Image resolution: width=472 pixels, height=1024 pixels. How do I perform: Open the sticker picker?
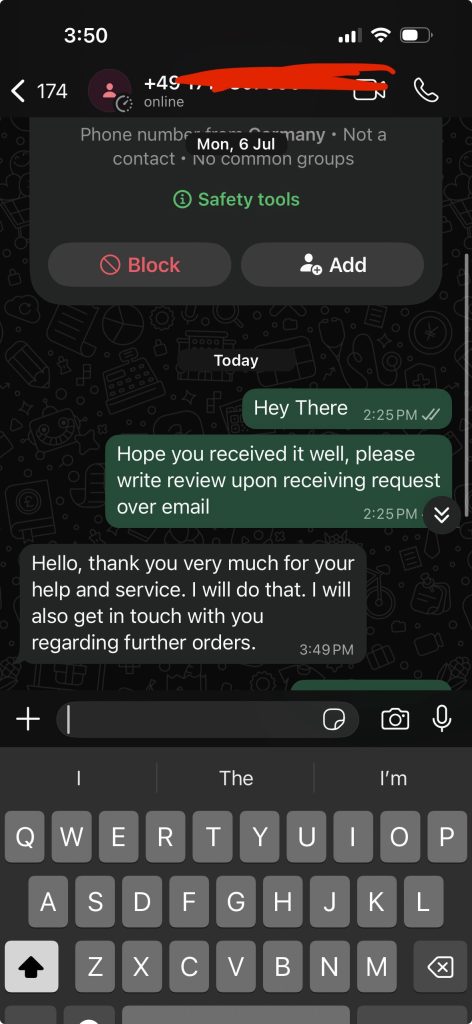pyautogui.click(x=334, y=720)
